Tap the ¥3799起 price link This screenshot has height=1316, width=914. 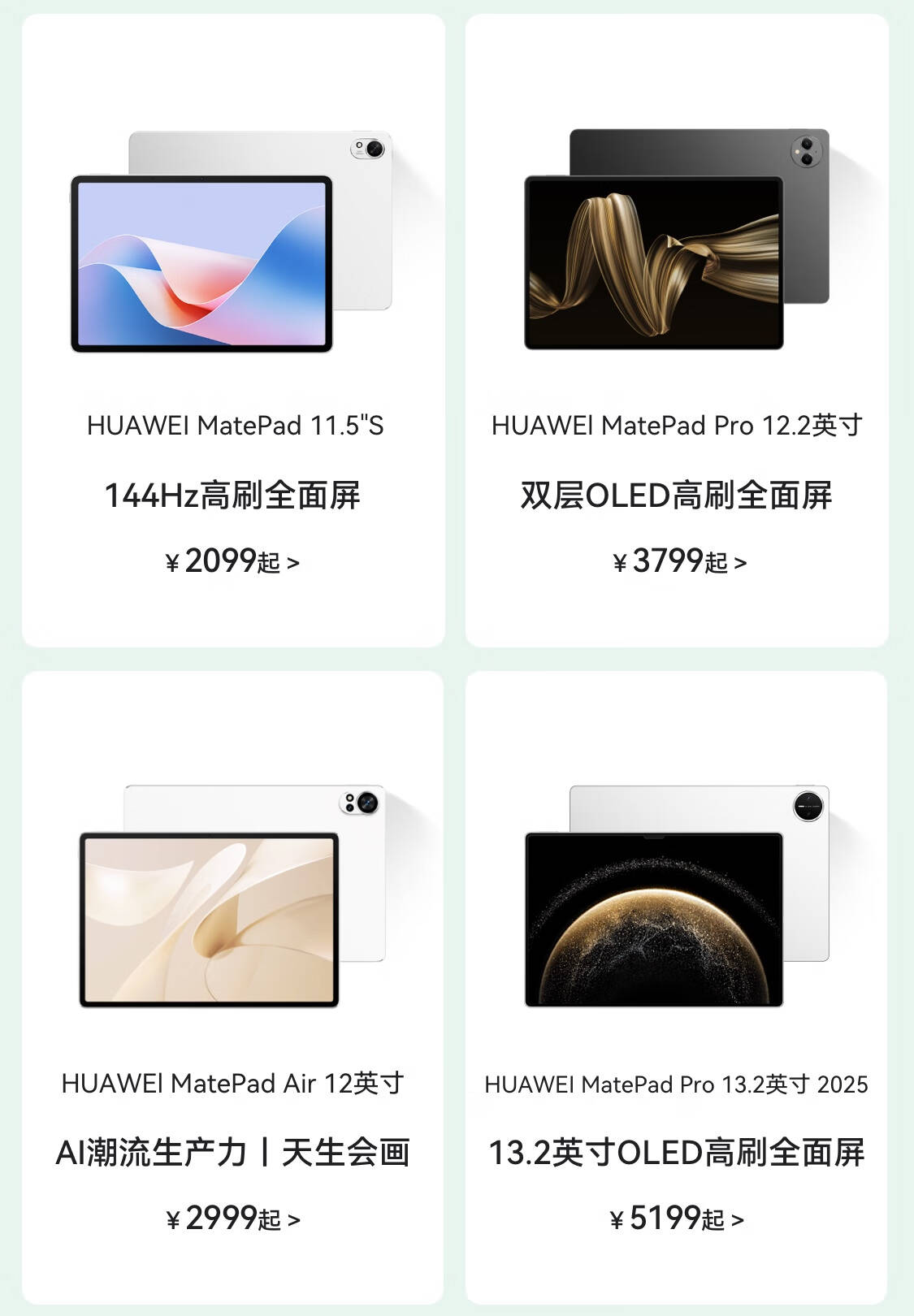coord(679,561)
